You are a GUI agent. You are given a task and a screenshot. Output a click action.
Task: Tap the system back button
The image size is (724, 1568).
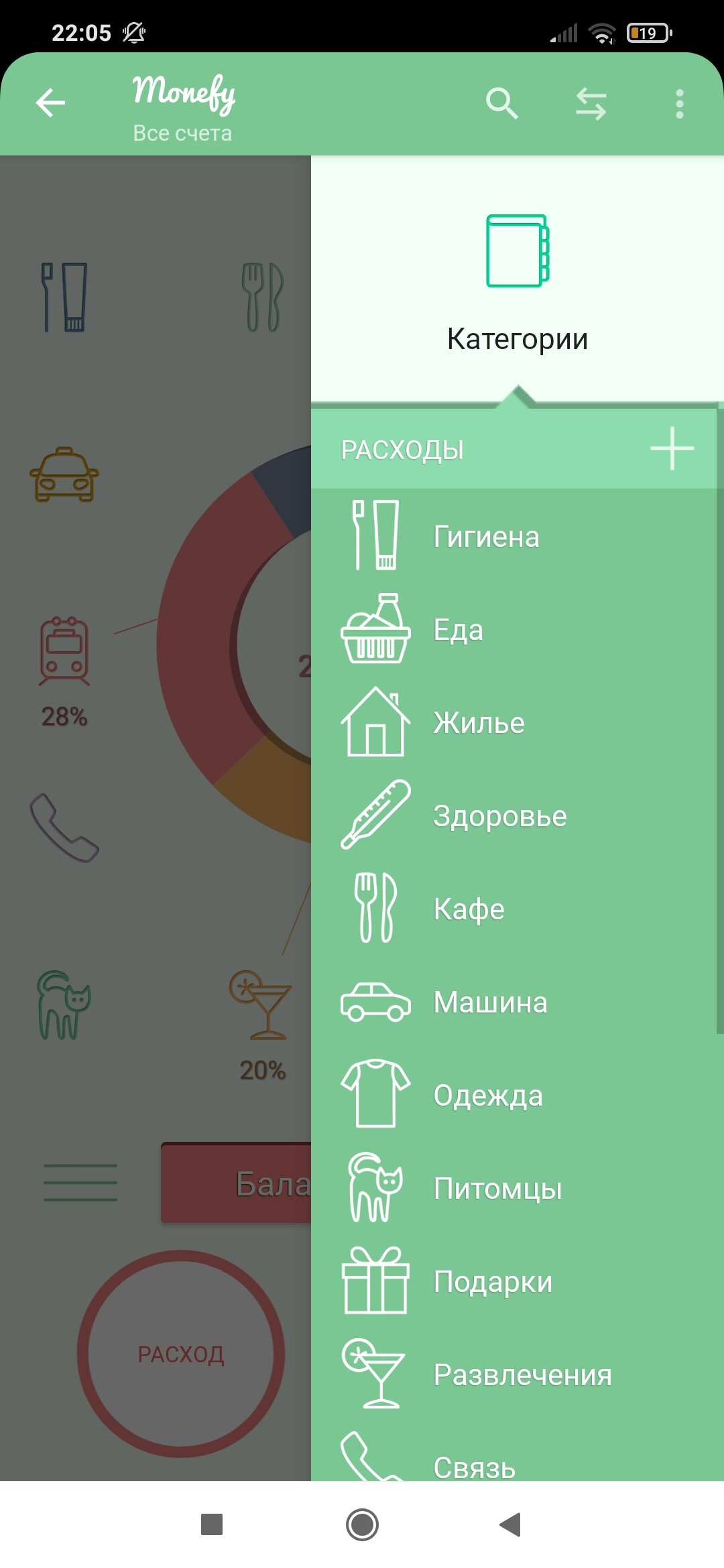(510, 1524)
